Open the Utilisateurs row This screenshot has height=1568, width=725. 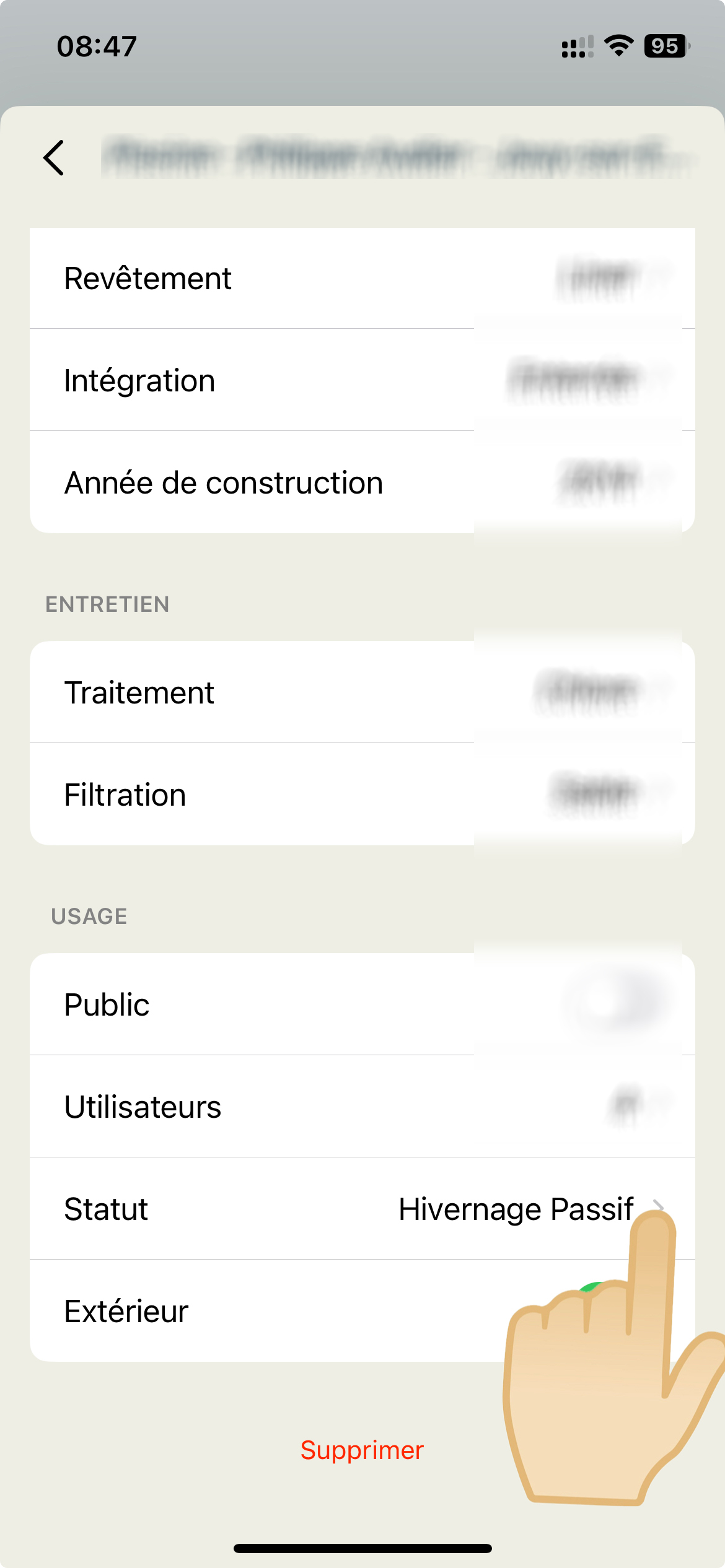pos(362,1107)
